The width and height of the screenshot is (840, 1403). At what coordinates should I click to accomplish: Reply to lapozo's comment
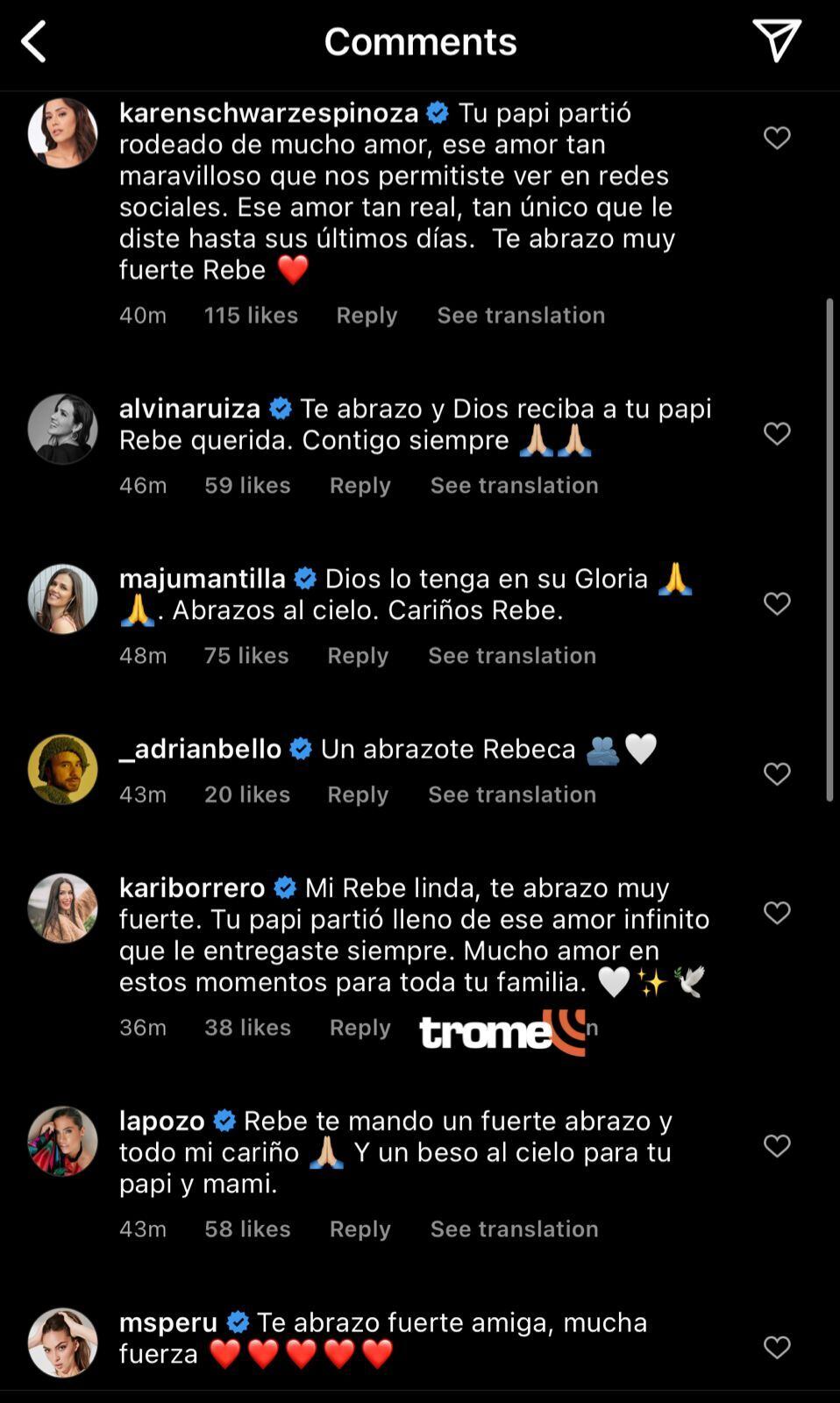click(359, 1229)
